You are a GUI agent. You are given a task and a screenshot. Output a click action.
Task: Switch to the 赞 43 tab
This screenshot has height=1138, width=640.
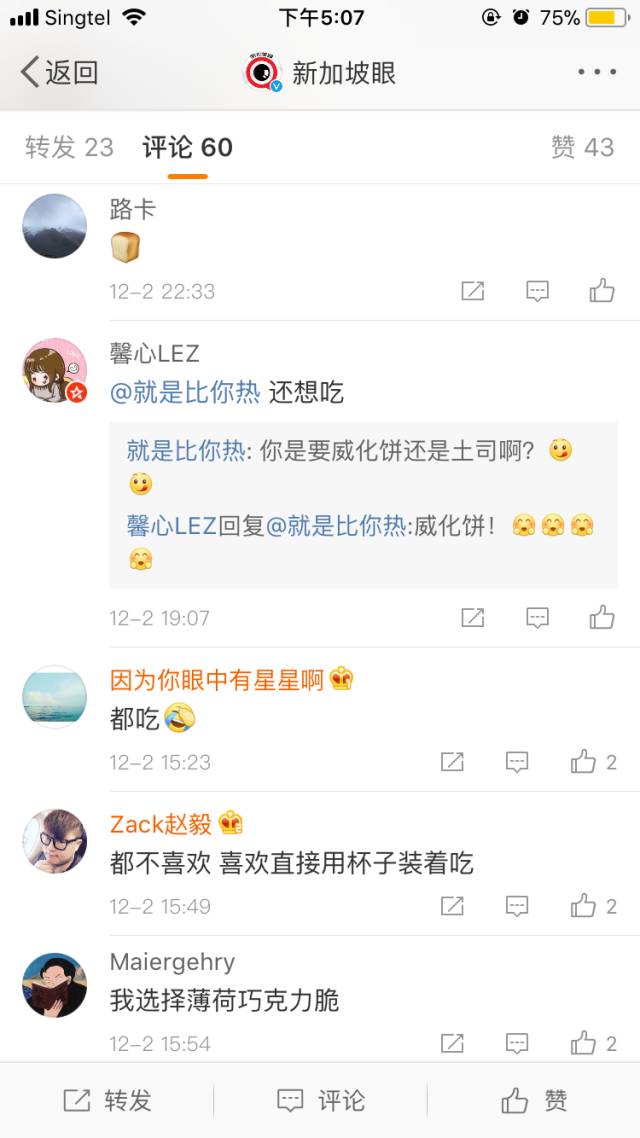(582, 148)
